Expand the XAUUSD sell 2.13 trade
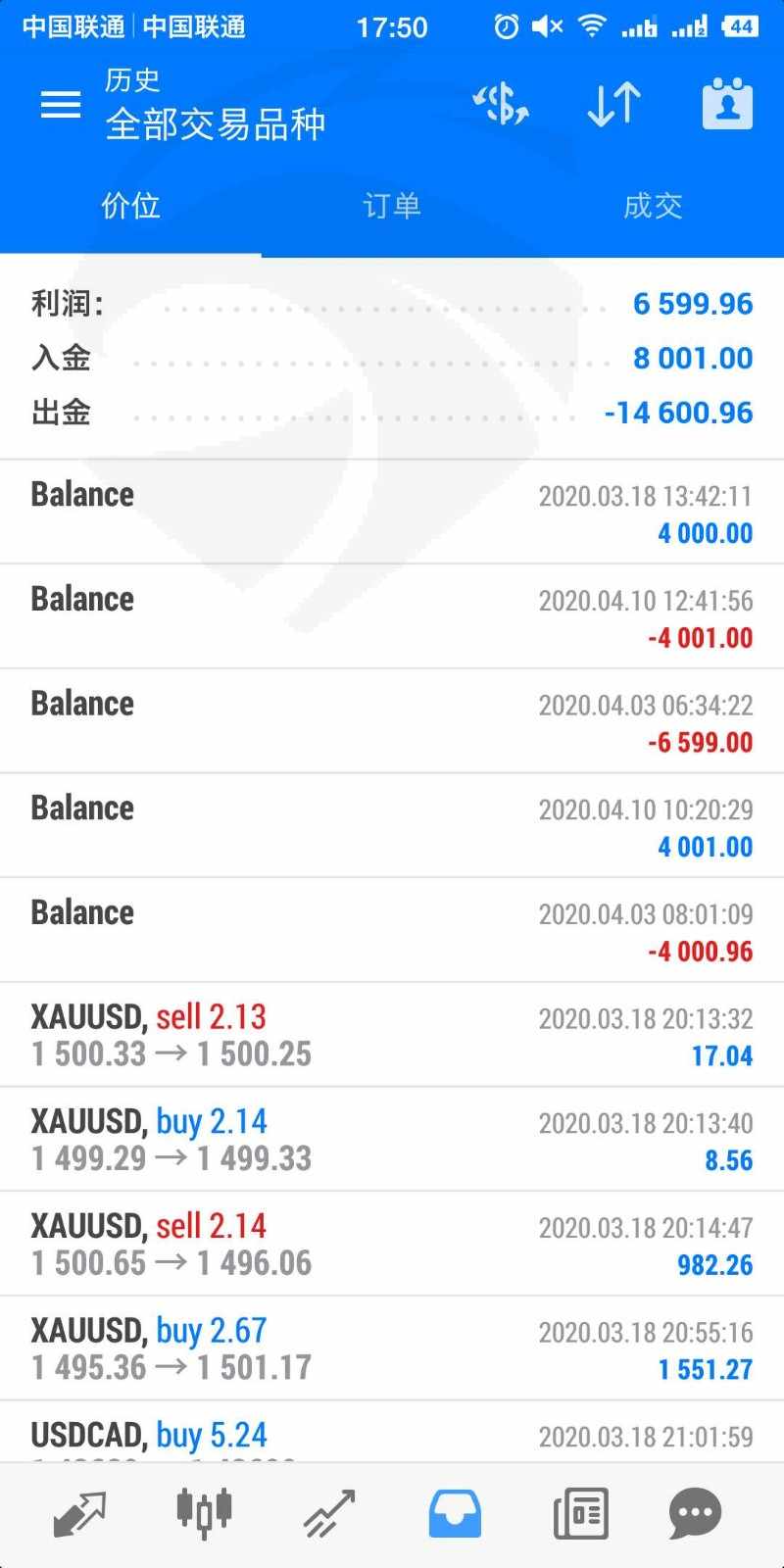This screenshot has width=784, height=1568. pos(392,1035)
